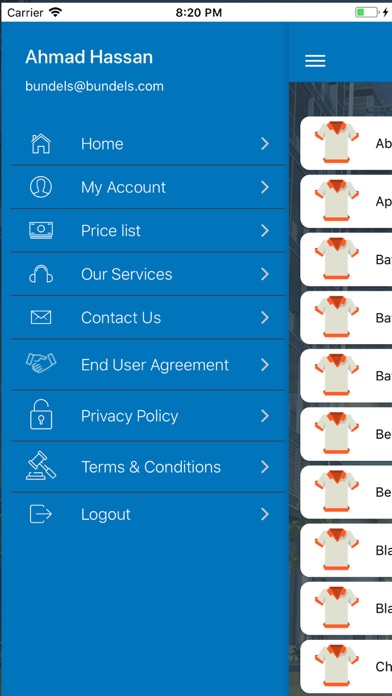Viewport: 392px width, 696px height.
Task: Open the Privacy Policy
Action: click(x=147, y=416)
